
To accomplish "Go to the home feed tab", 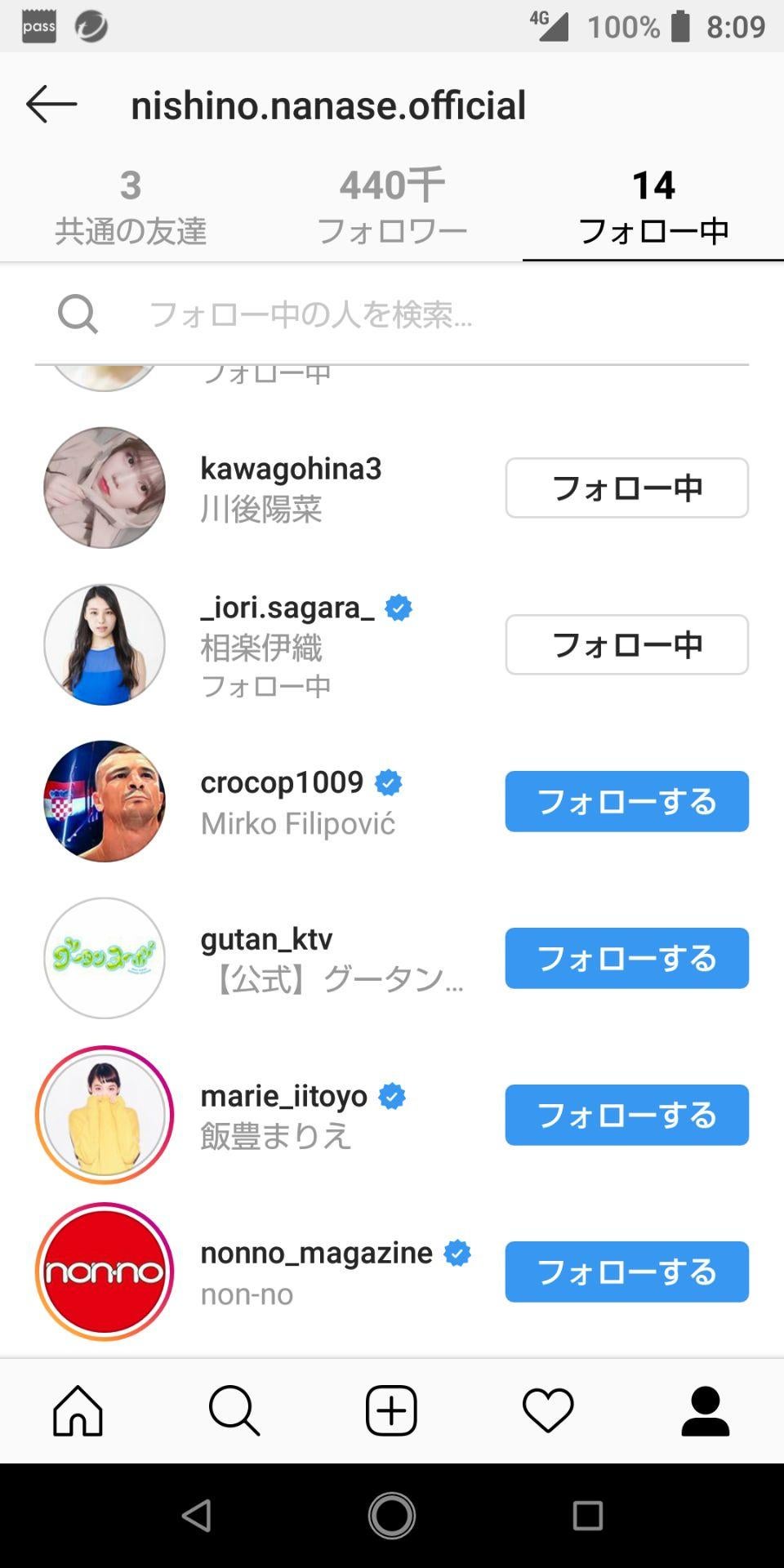I will point(78,1410).
